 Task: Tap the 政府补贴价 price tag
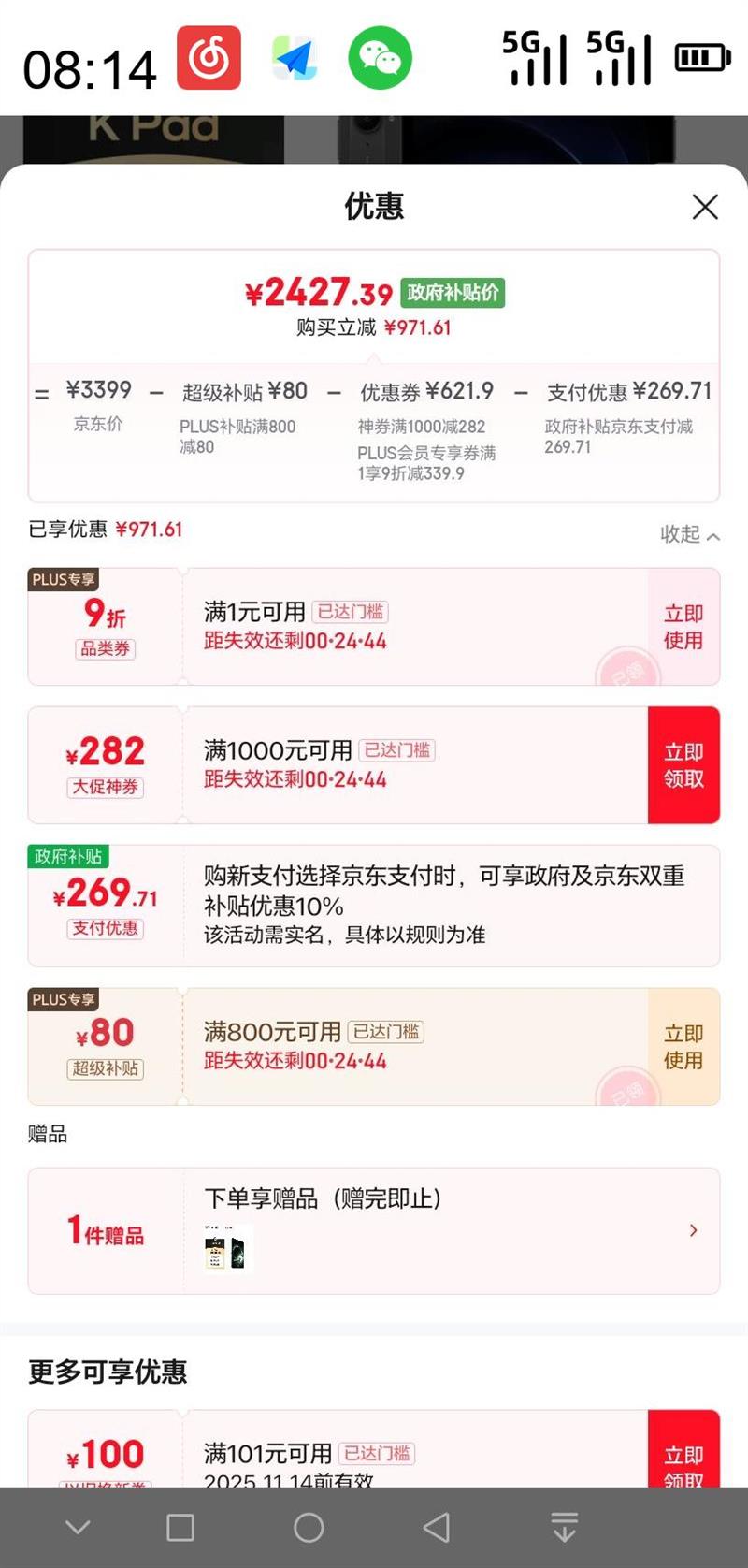point(453,293)
